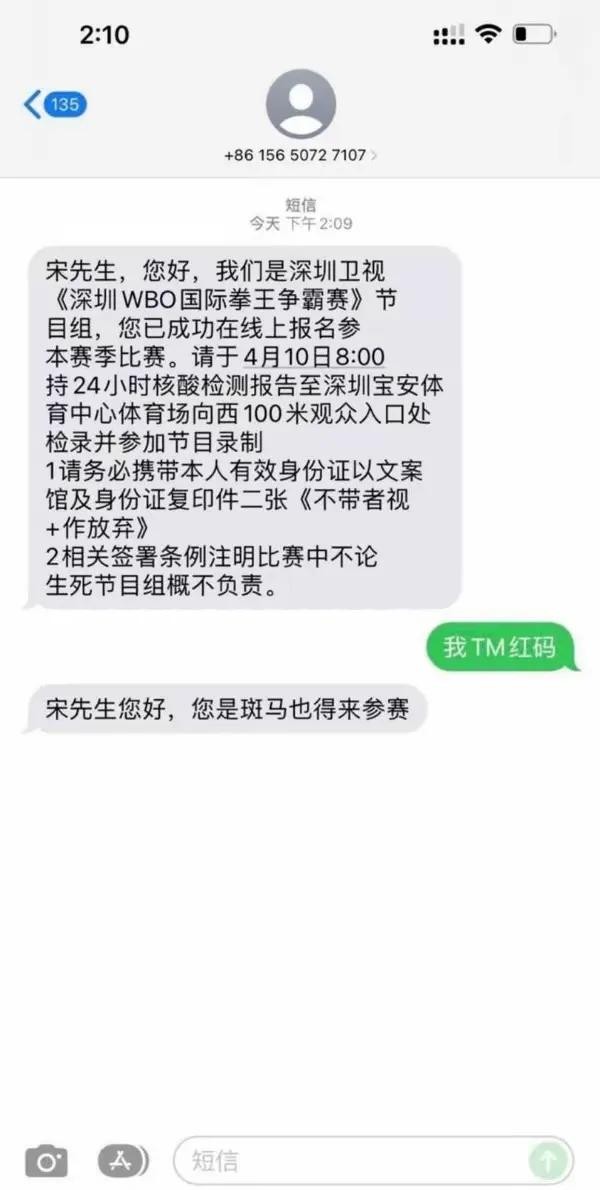Open the camera to attach a photo
The width and height of the screenshot is (600, 1190).
tap(46, 1161)
